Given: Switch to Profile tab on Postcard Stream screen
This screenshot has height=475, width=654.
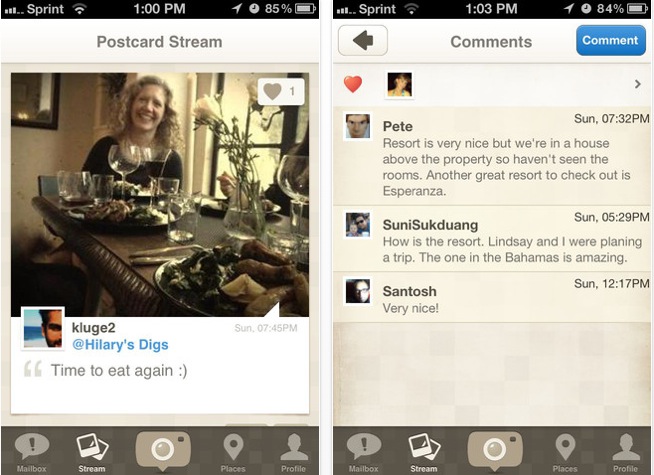Looking at the screenshot, I should pos(293,452).
